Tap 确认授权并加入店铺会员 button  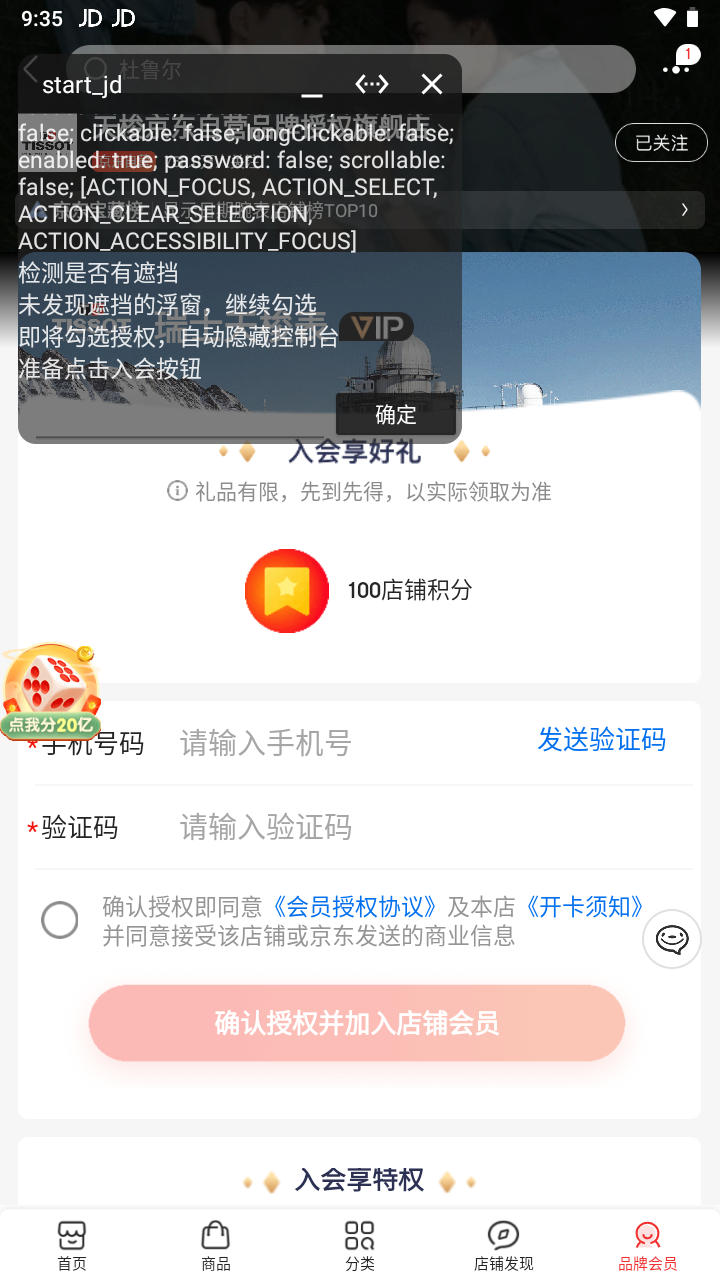coord(357,1022)
